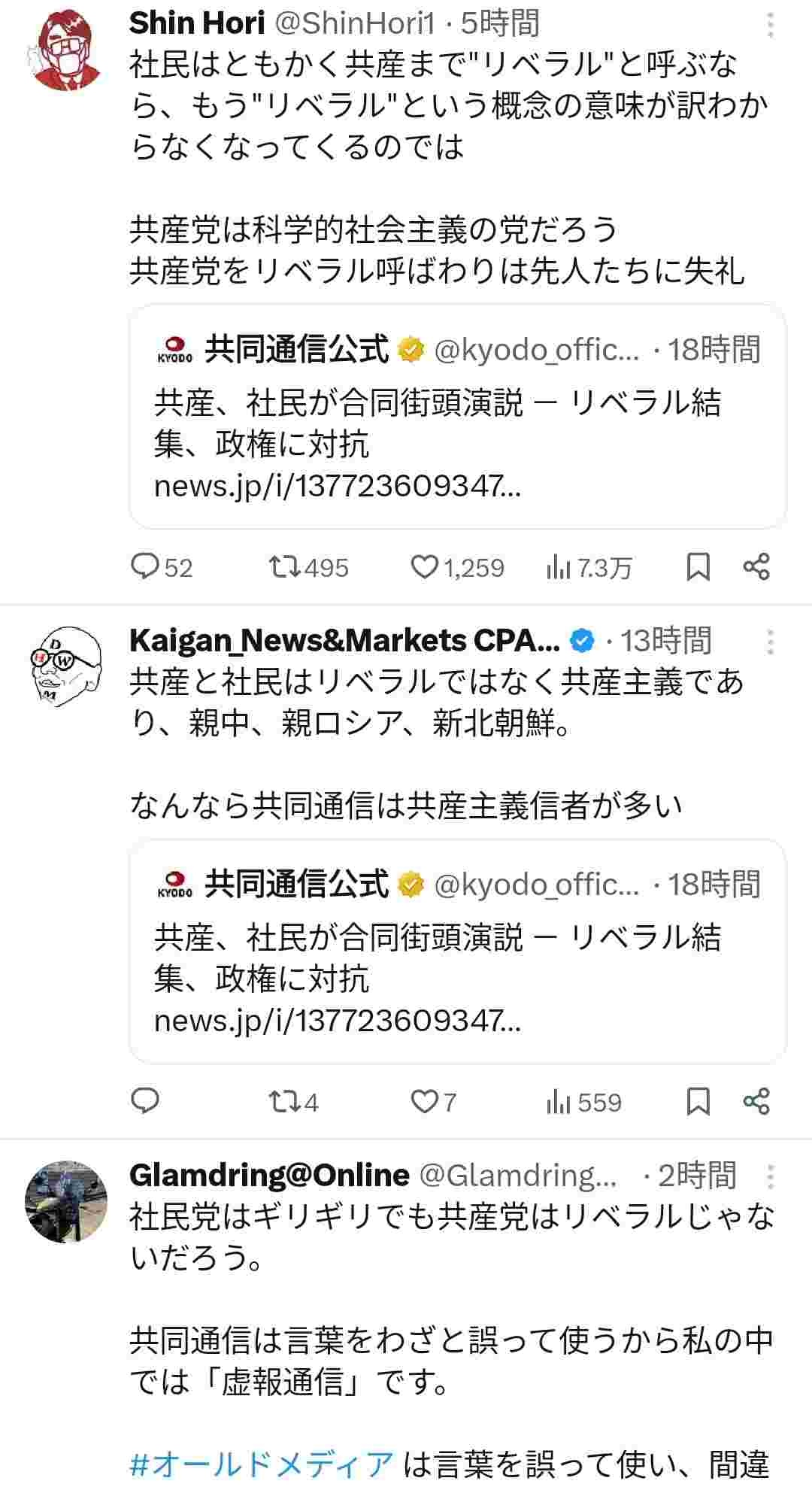
Task: Open overflow menu on Glamdring@Online post
Action: pos(770,1176)
